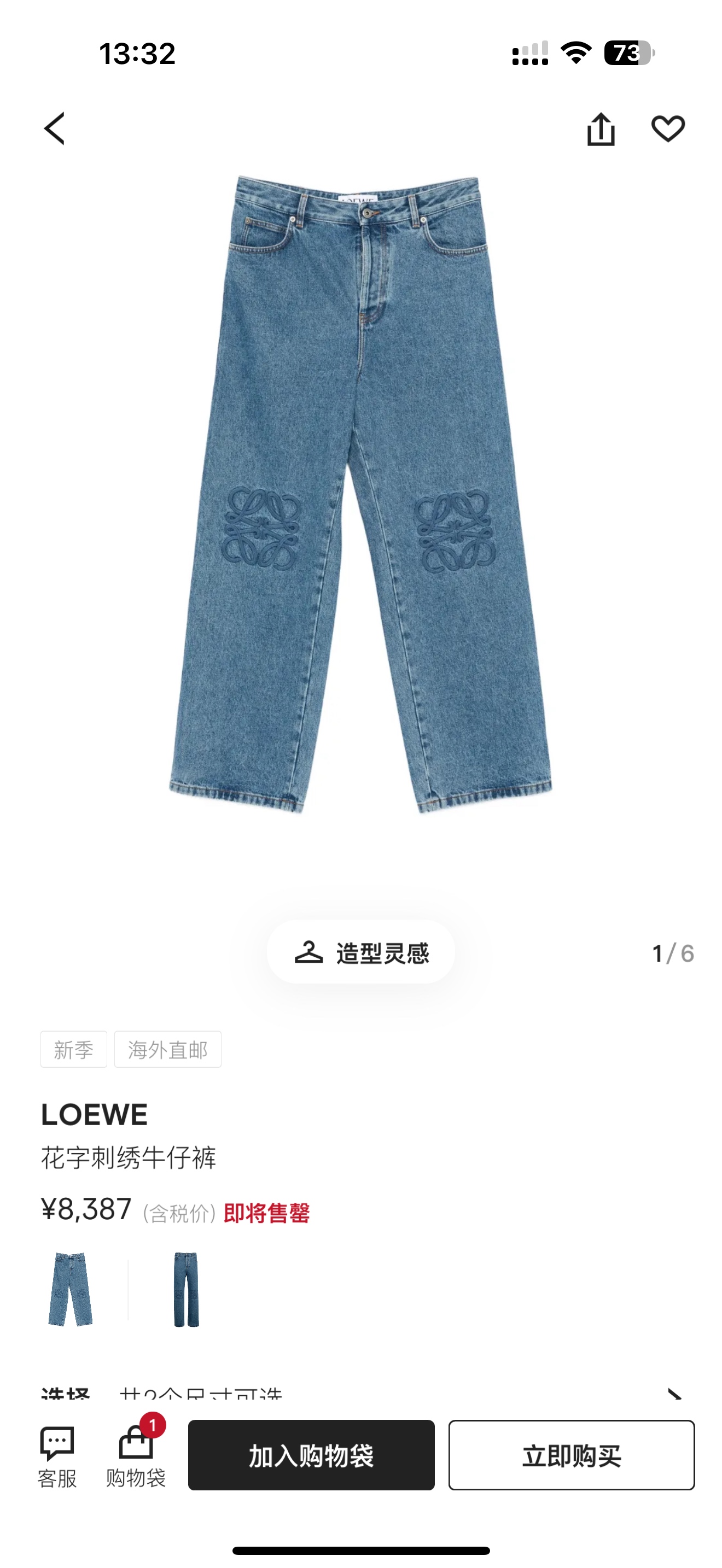Image resolution: width=722 pixels, height=1568 pixels.
Task: Open the main jeans product image
Action: (360, 494)
